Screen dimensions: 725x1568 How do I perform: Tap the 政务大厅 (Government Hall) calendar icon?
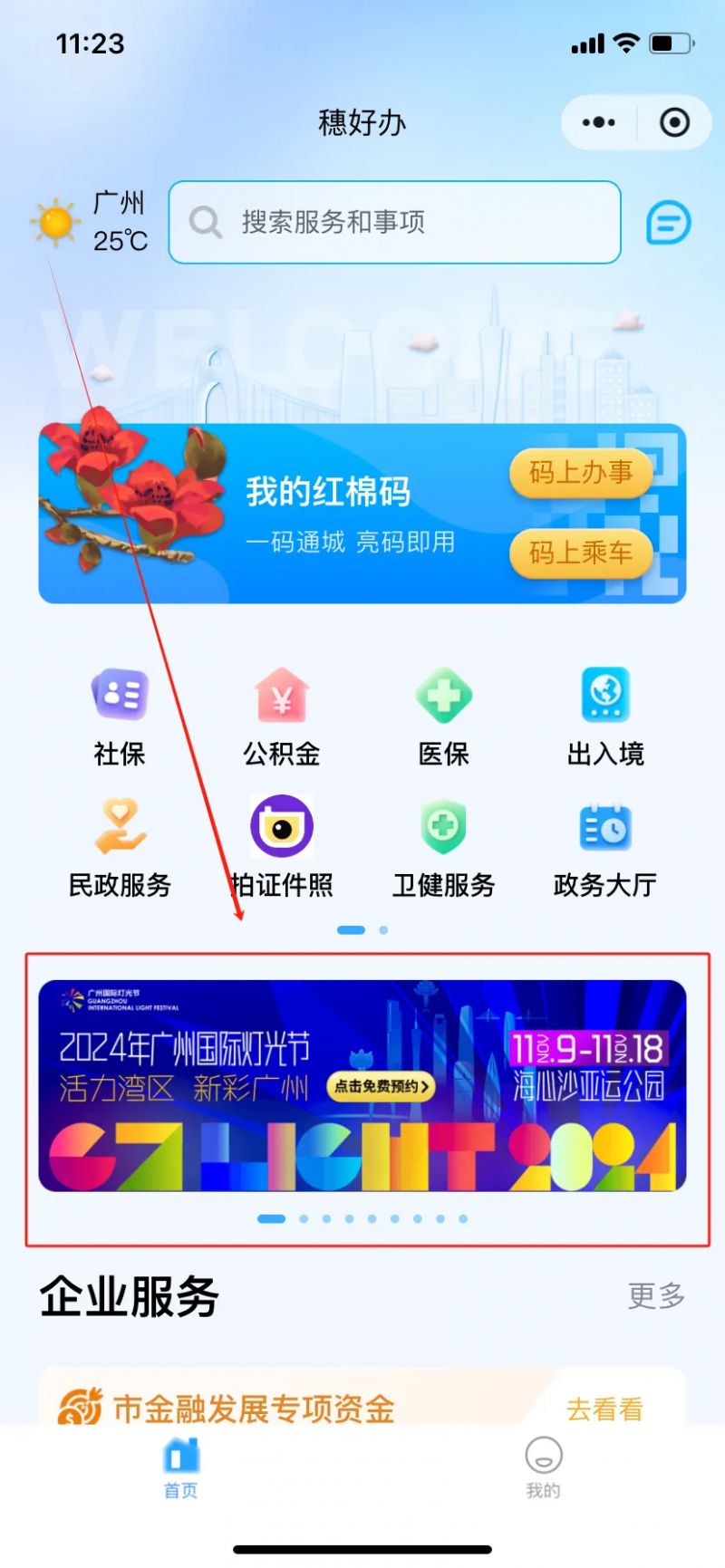(x=605, y=827)
